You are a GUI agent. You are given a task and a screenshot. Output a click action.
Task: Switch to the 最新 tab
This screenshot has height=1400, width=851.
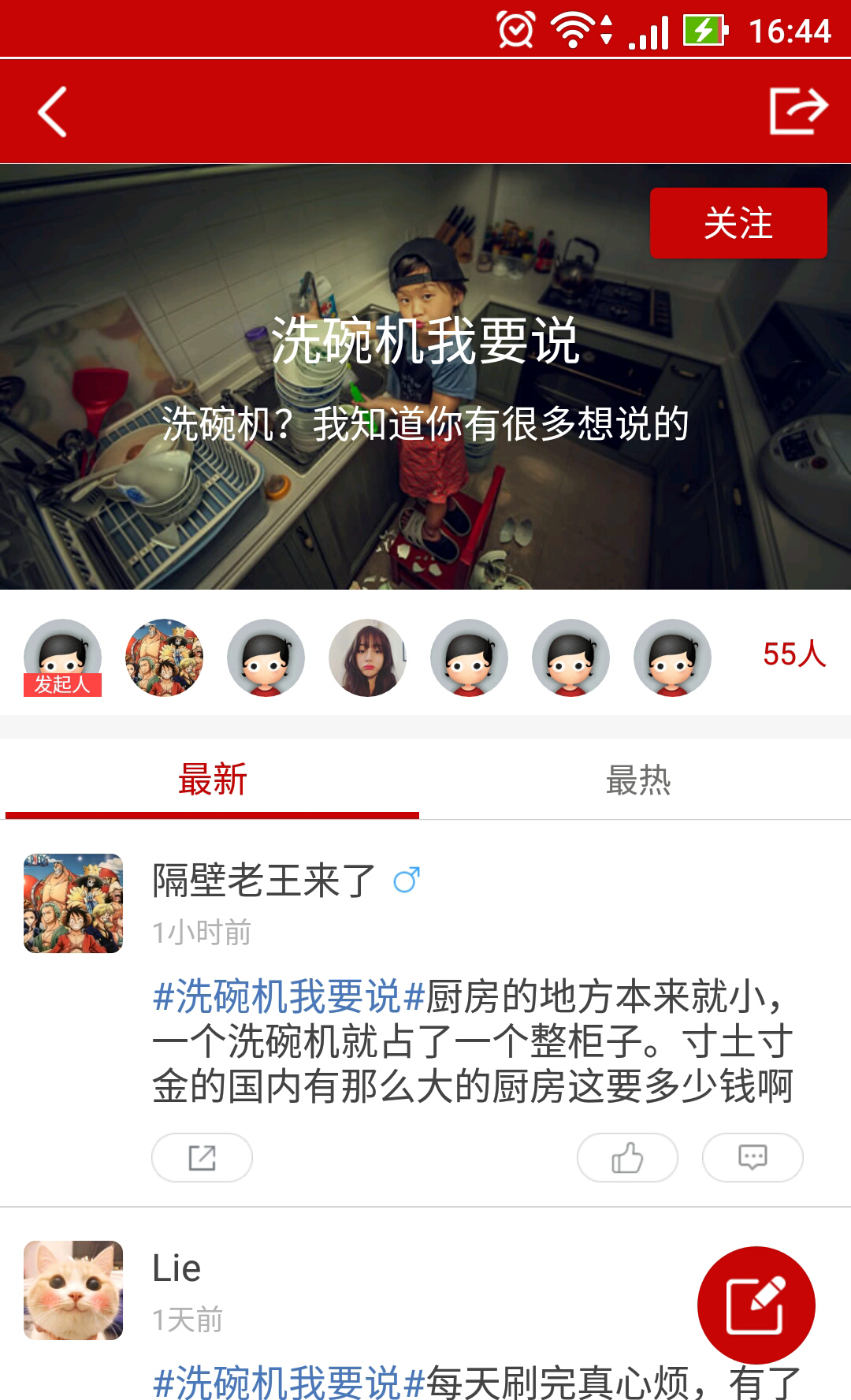pyautogui.click(x=212, y=780)
